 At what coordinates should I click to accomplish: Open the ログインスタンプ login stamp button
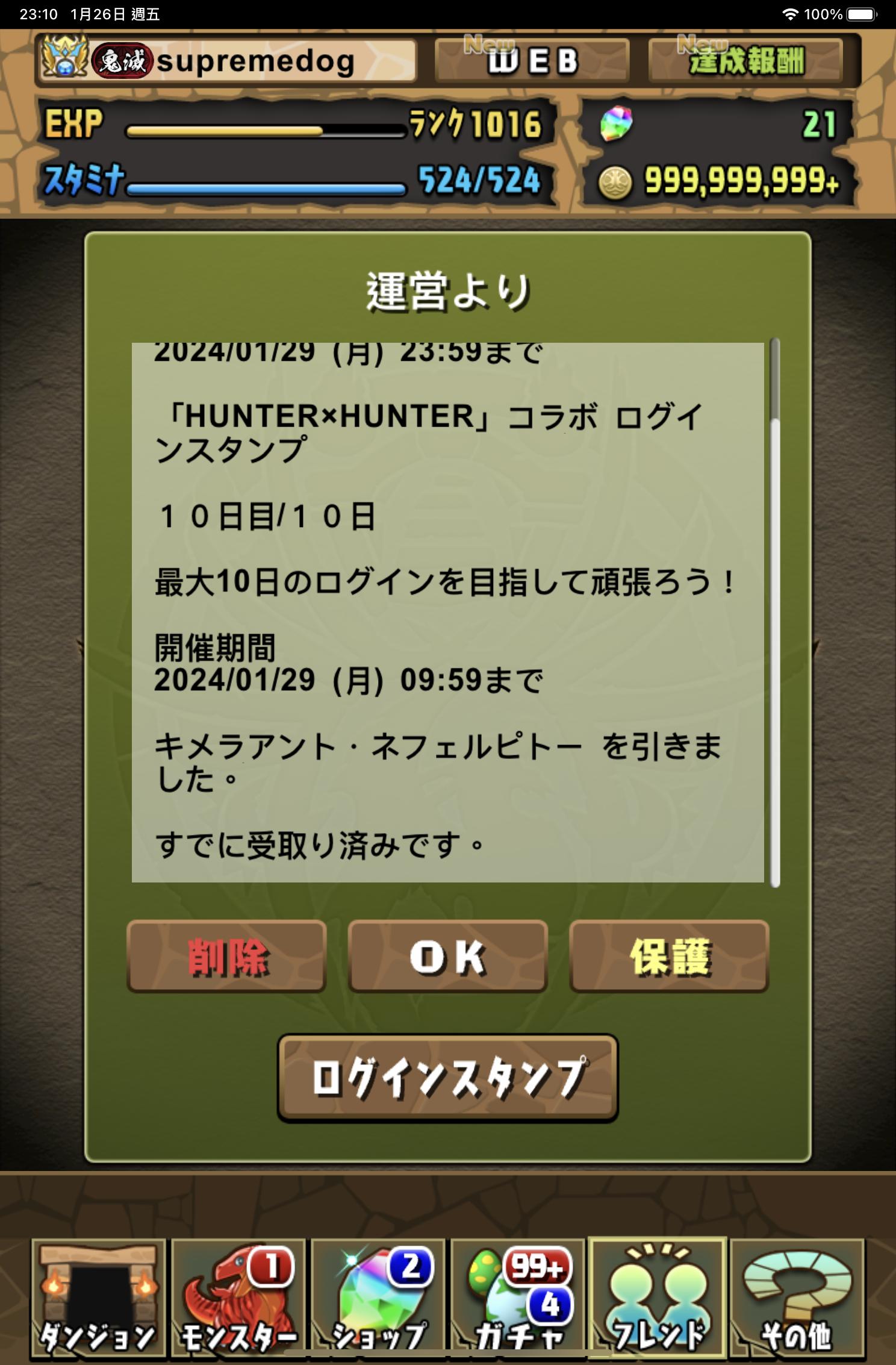coord(447,1078)
